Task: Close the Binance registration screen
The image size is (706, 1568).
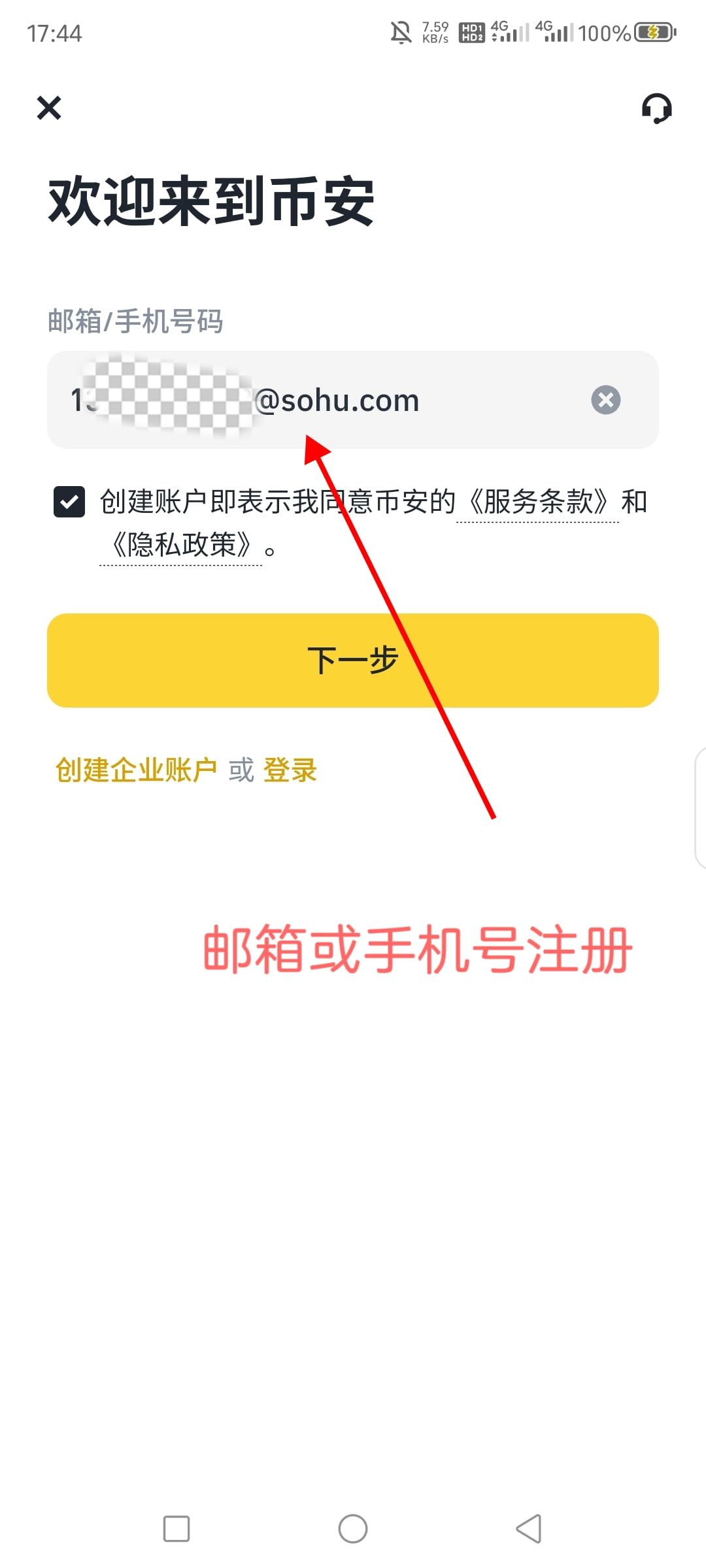Action: point(49,108)
